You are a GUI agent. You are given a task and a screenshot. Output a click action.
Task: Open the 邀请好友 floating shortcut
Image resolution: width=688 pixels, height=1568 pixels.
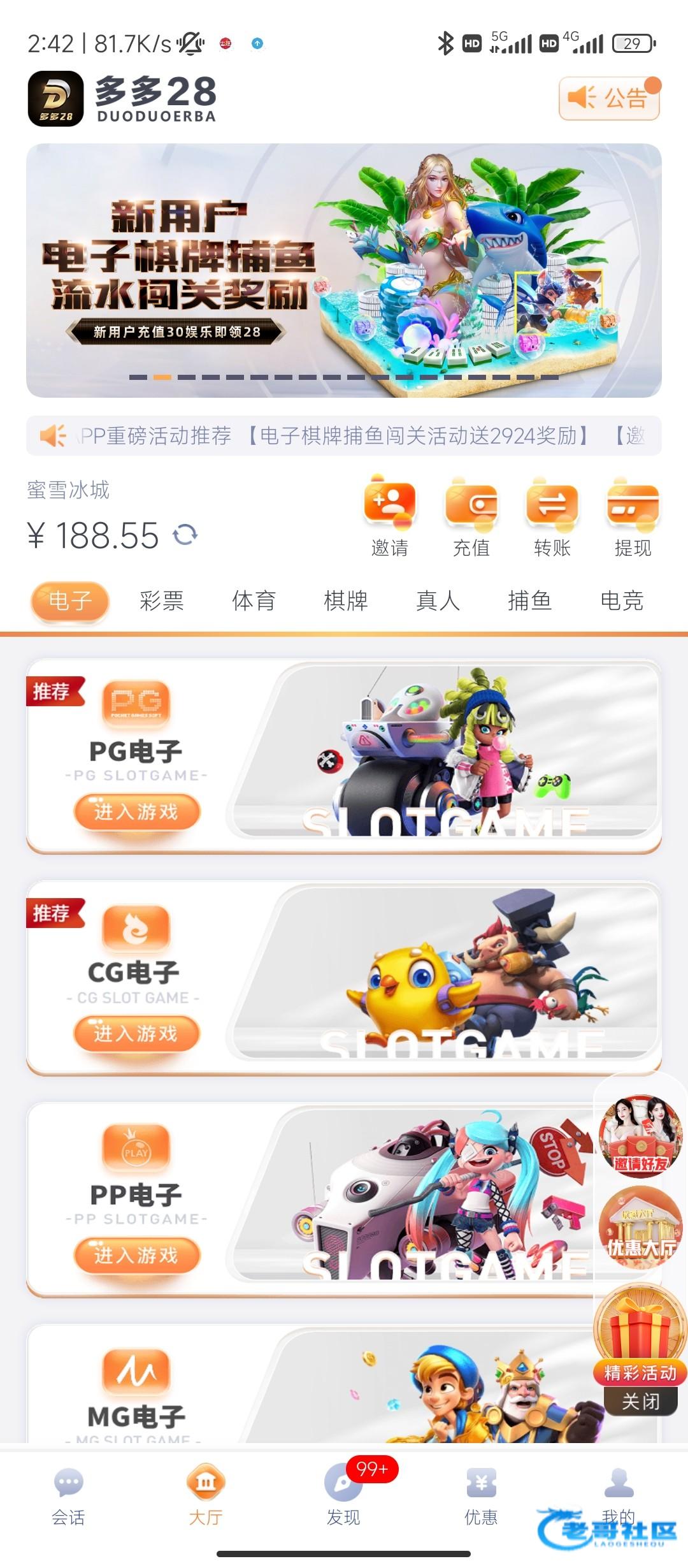pos(640,1136)
